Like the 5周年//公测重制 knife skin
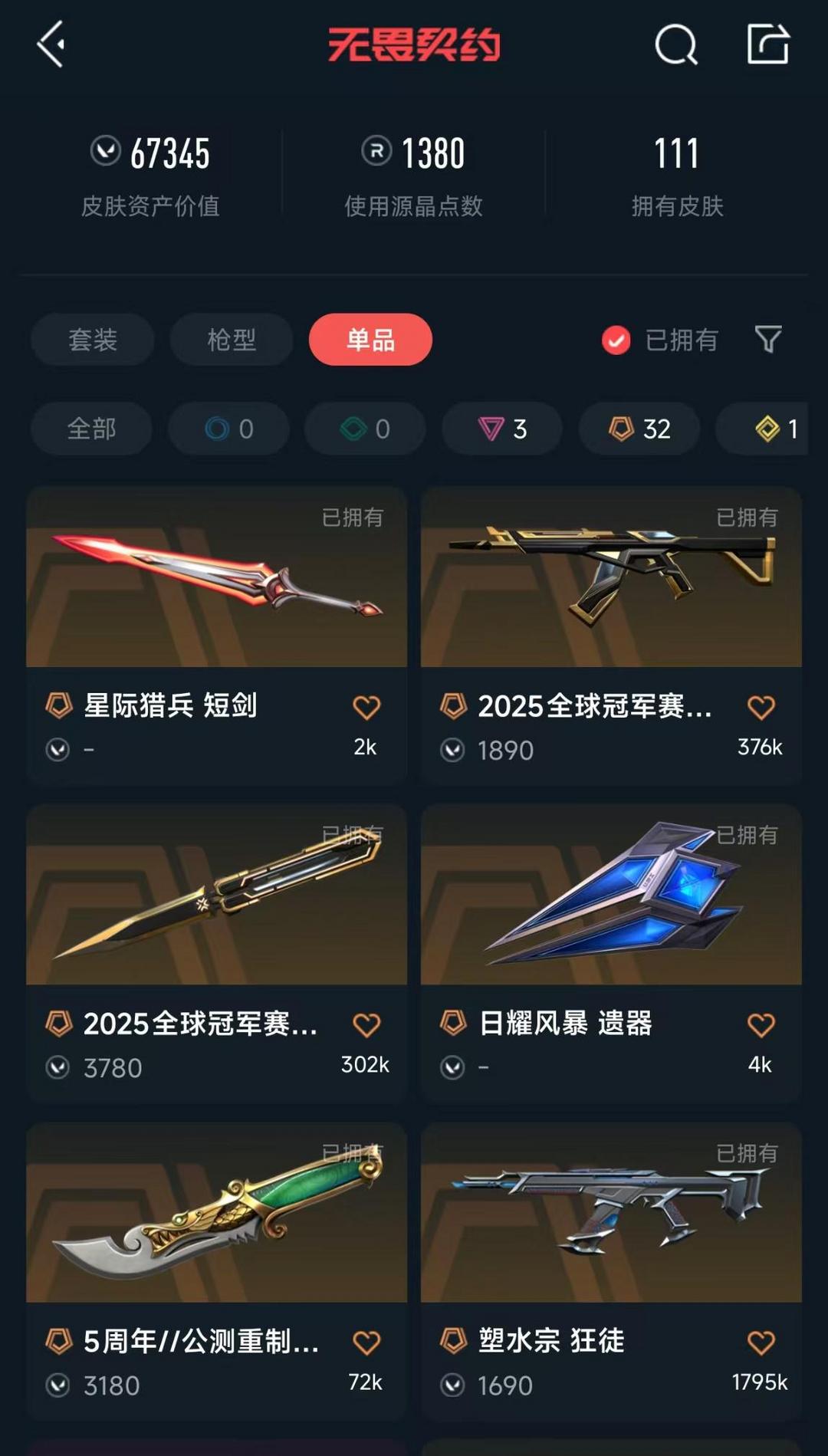 pos(366,1343)
